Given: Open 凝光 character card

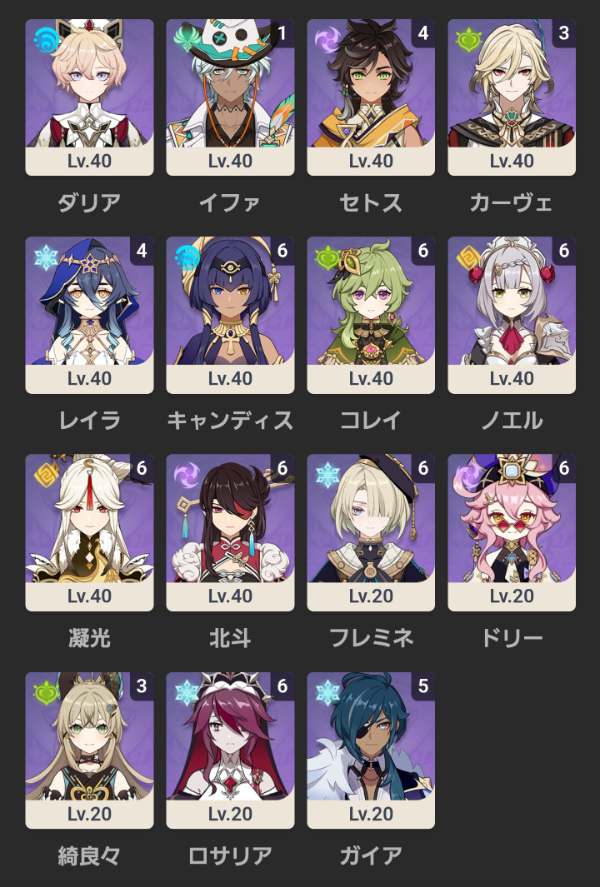Looking at the screenshot, I should [89, 532].
